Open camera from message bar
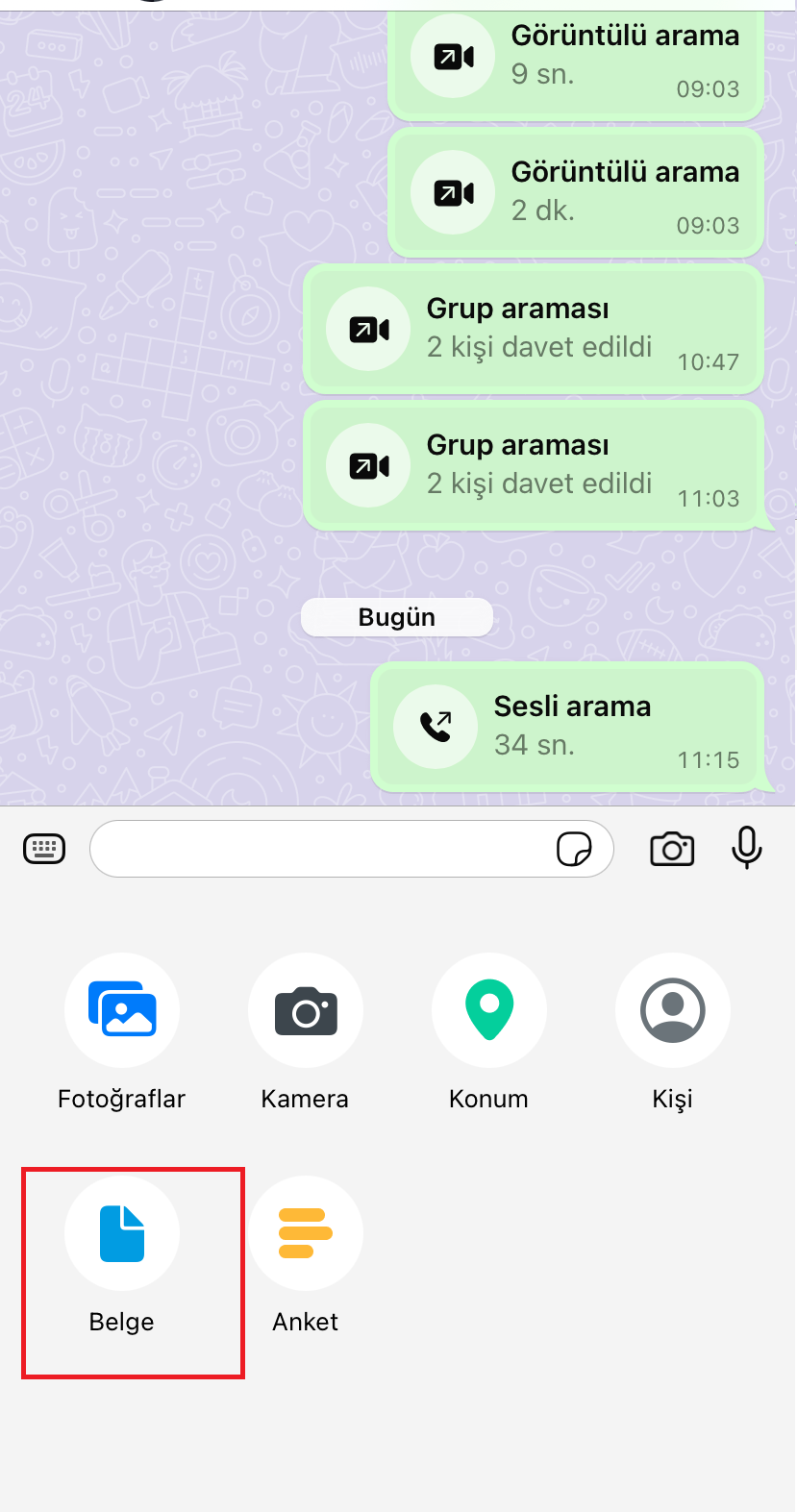Image resolution: width=797 pixels, height=1512 pixels. click(672, 849)
